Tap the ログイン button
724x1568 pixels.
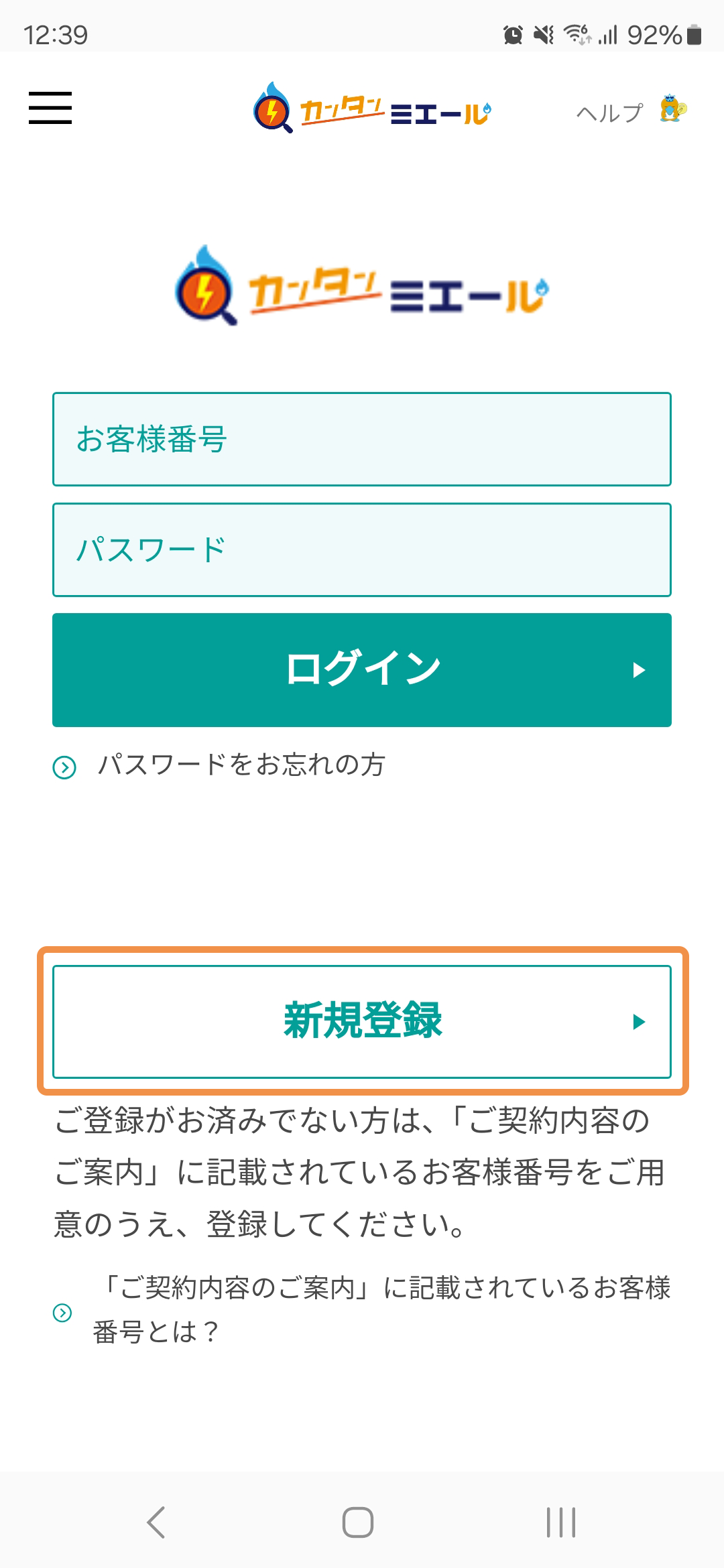tap(362, 670)
